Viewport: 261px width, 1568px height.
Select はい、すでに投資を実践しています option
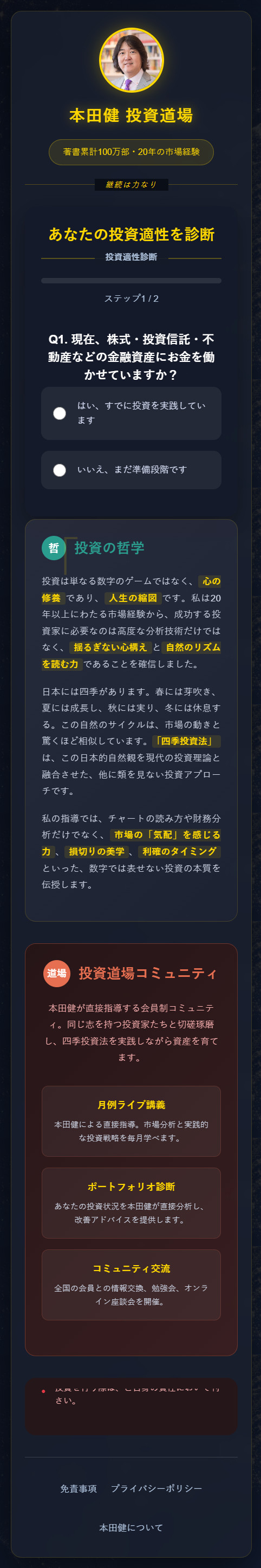tap(131, 413)
